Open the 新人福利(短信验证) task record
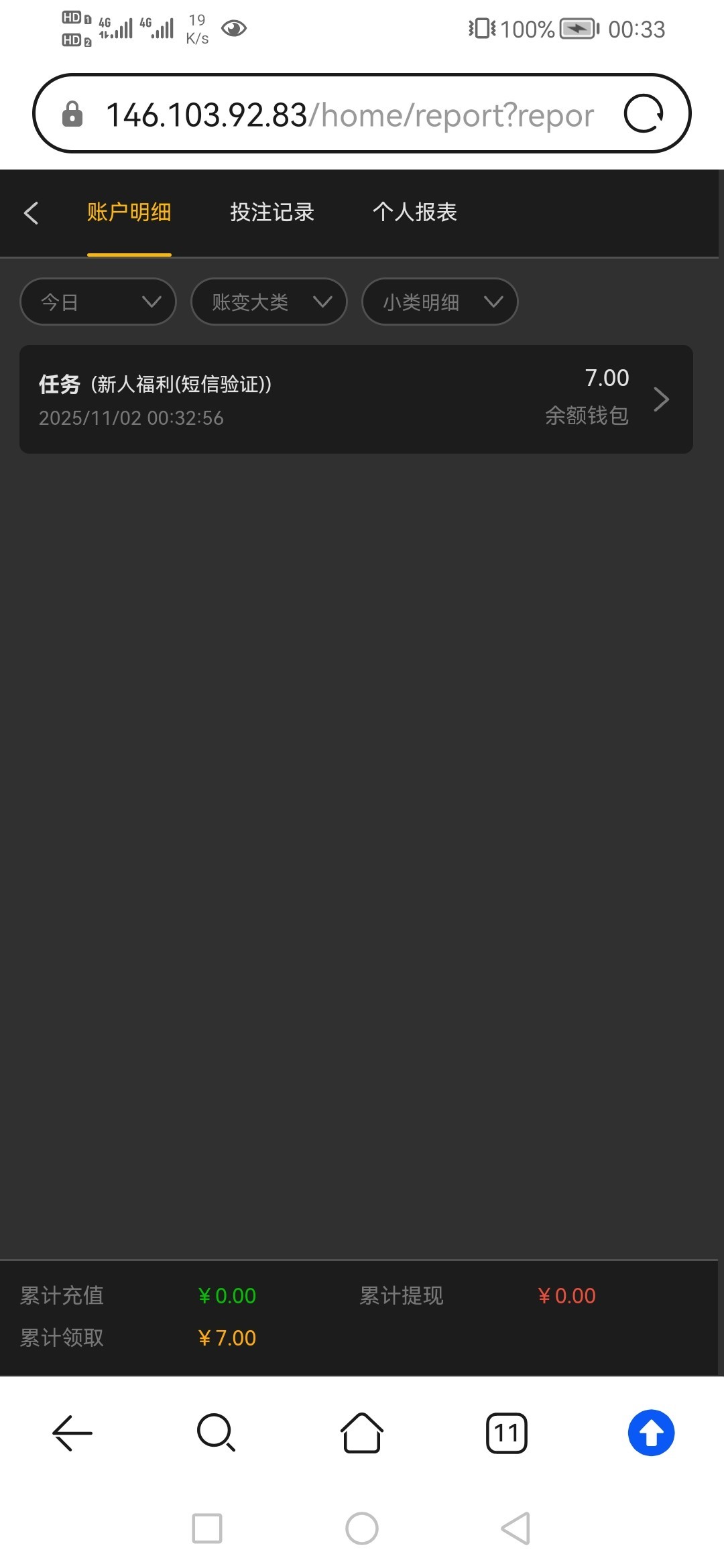The image size is (724, 1568). (356, 399)
